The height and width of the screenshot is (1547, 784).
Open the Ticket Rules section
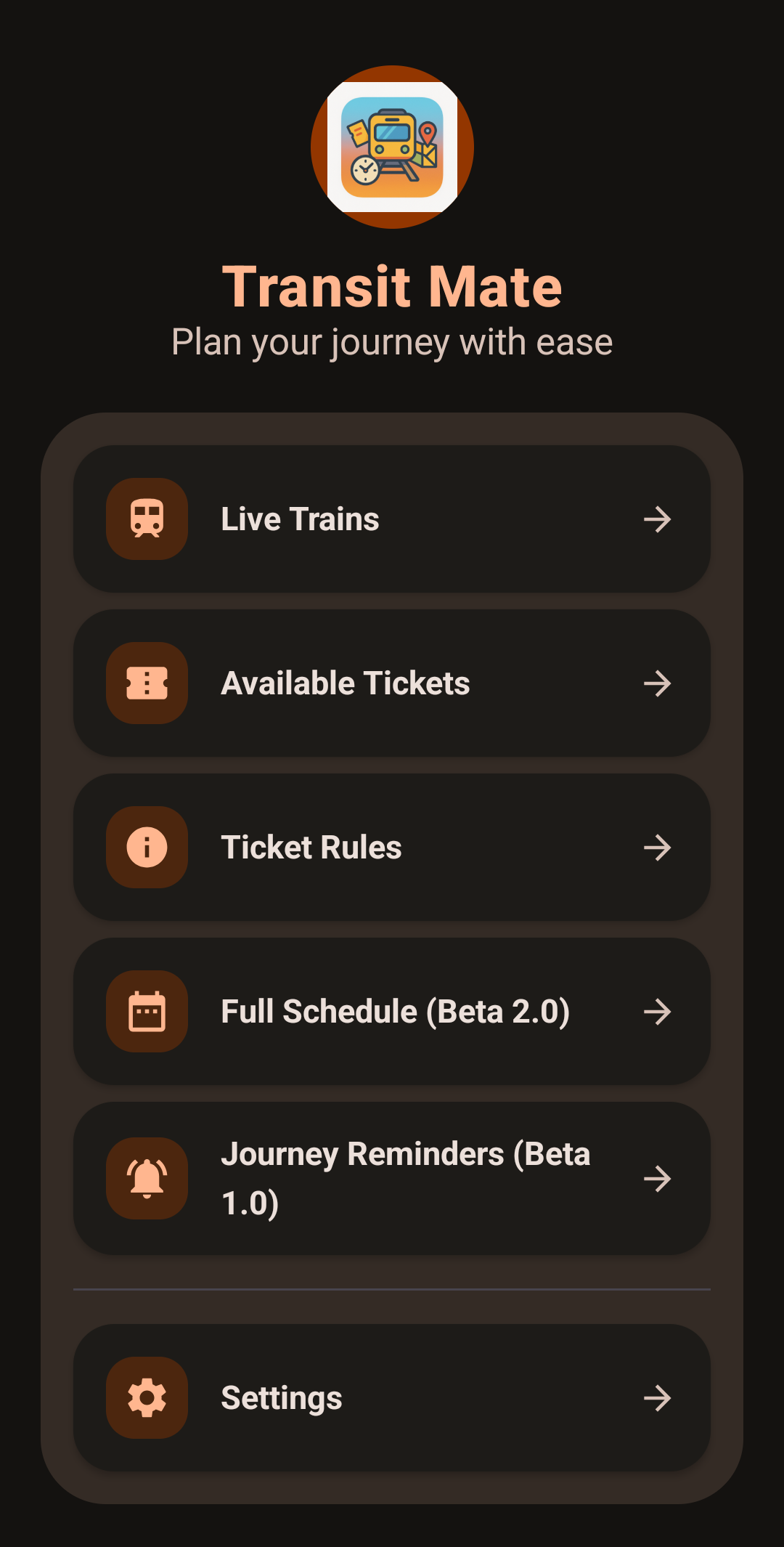(x=392, y=848)
